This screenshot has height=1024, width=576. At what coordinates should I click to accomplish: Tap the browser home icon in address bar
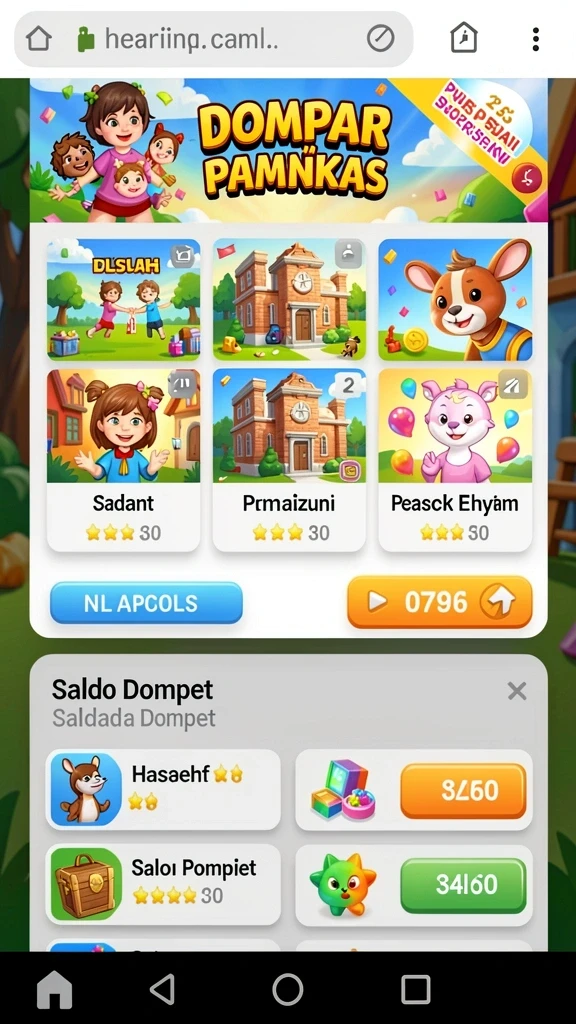[39, 39]
